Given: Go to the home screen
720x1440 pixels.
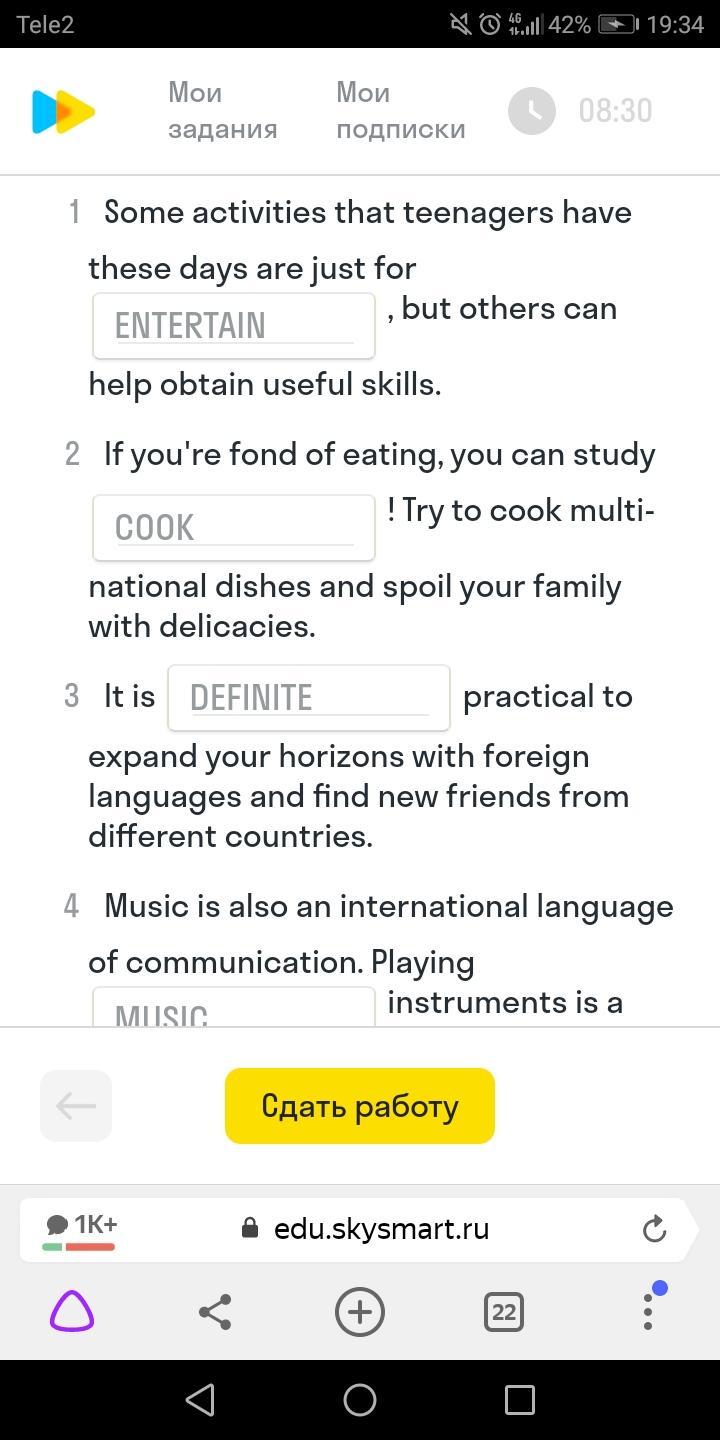Looking at the screenshot, I should point(360,1400).
